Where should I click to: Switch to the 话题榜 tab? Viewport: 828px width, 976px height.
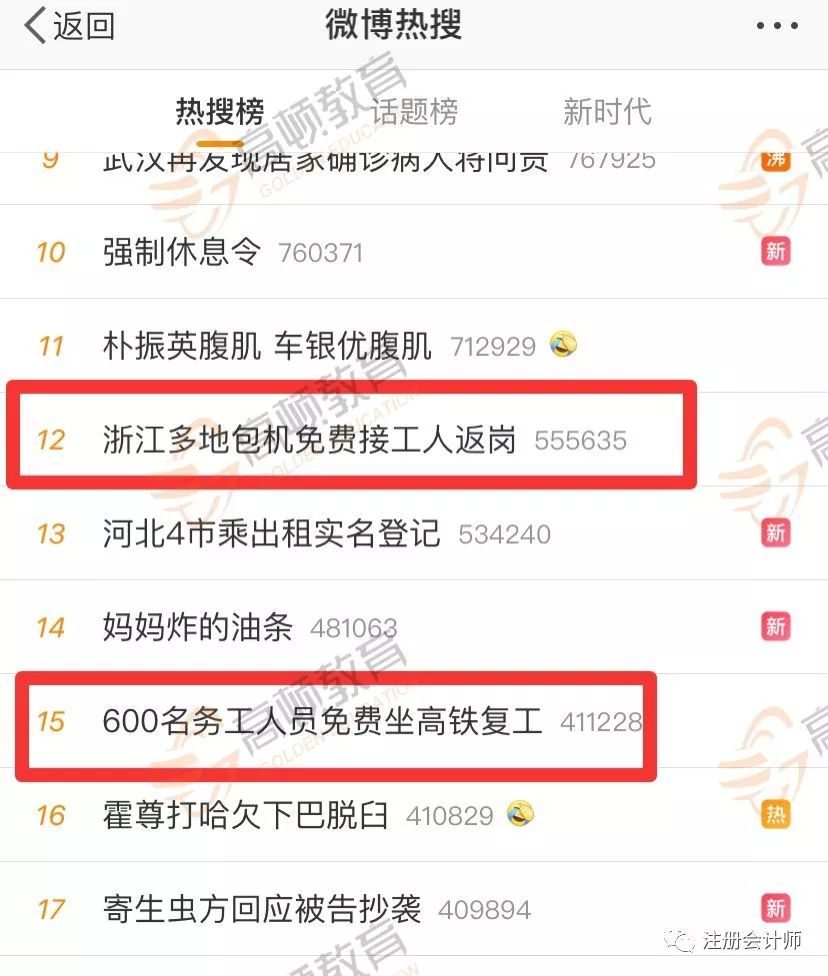(x=414, y=111)
